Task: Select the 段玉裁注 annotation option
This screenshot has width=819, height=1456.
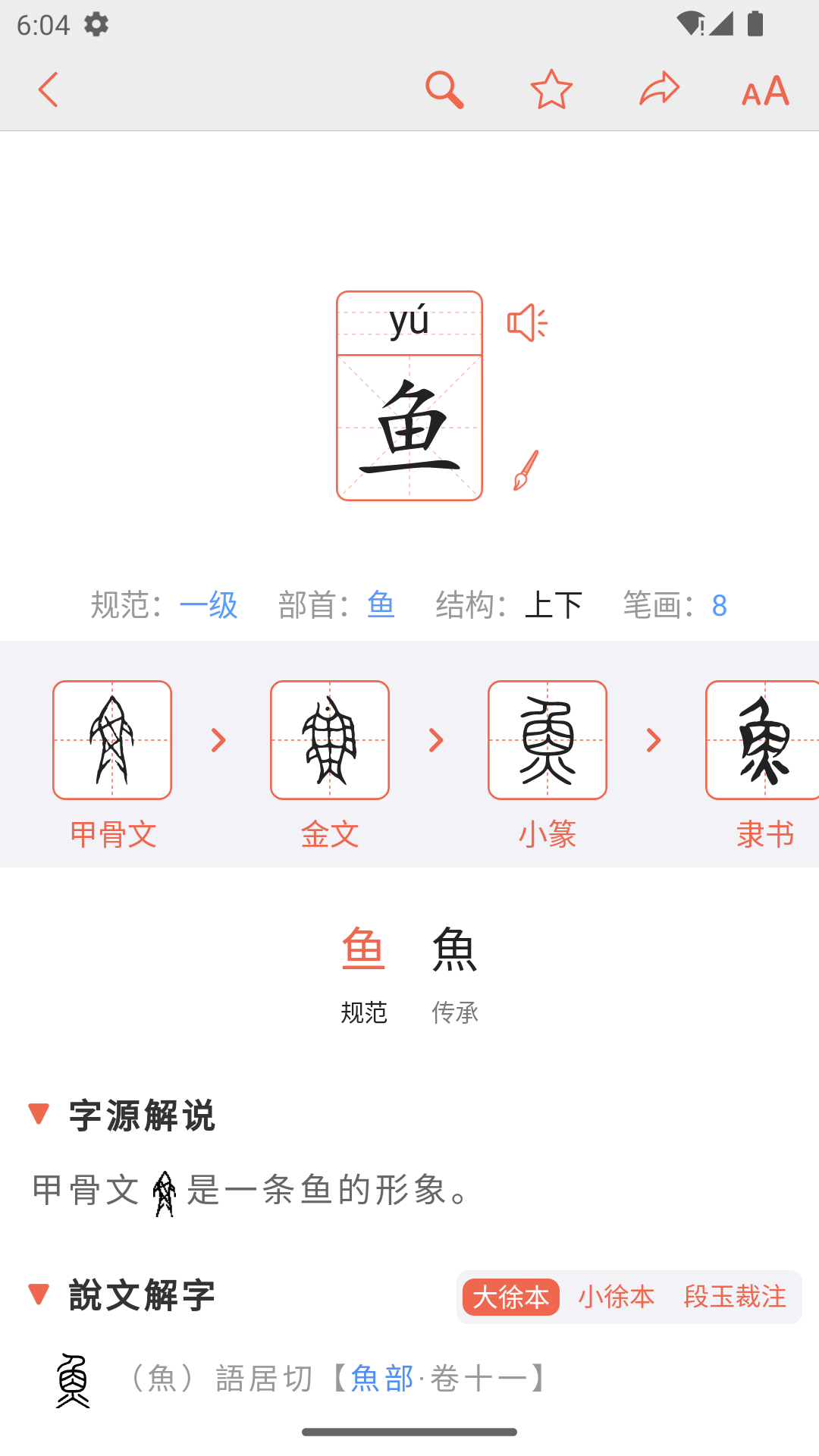Action: pyautogui.click(x=734, y=1298)
